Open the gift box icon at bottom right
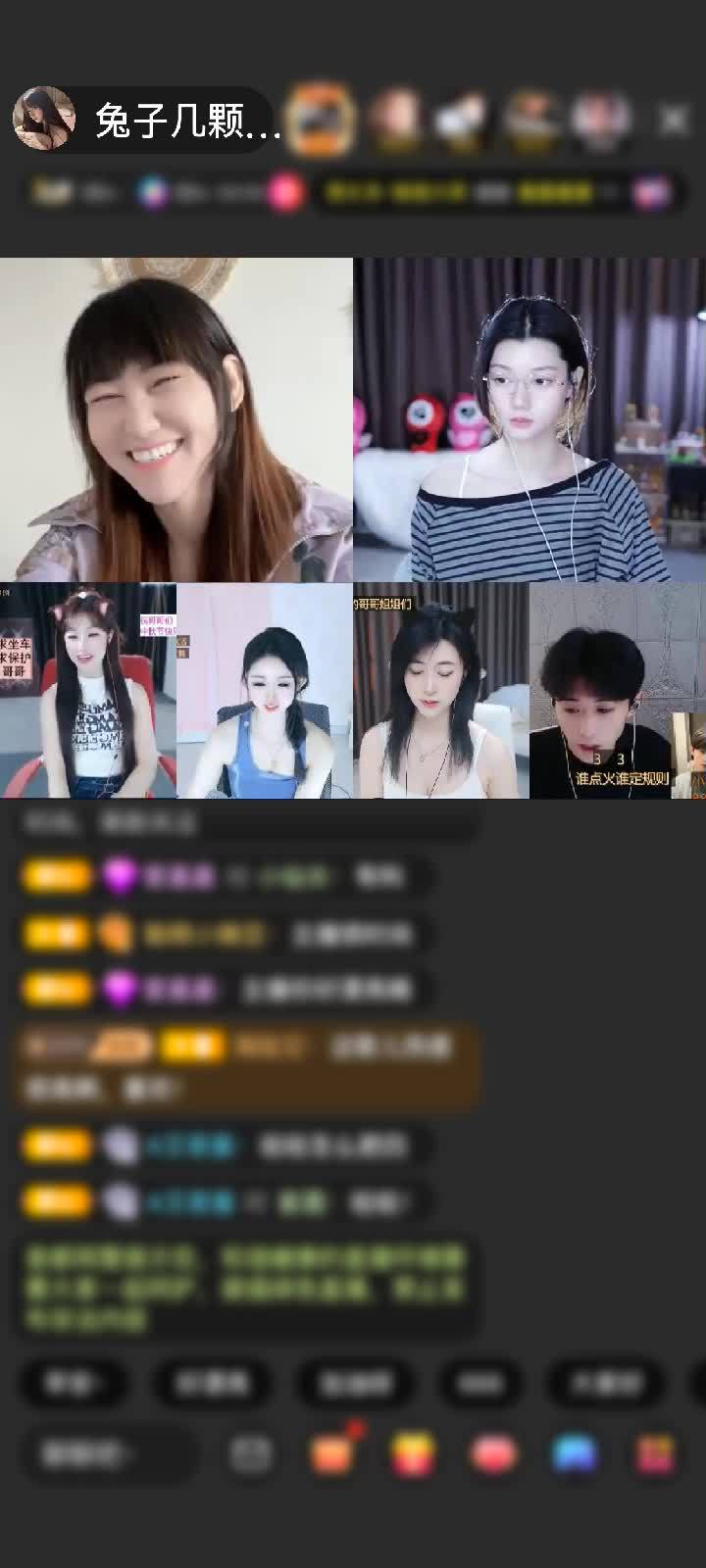 (x=655, y=1454)
